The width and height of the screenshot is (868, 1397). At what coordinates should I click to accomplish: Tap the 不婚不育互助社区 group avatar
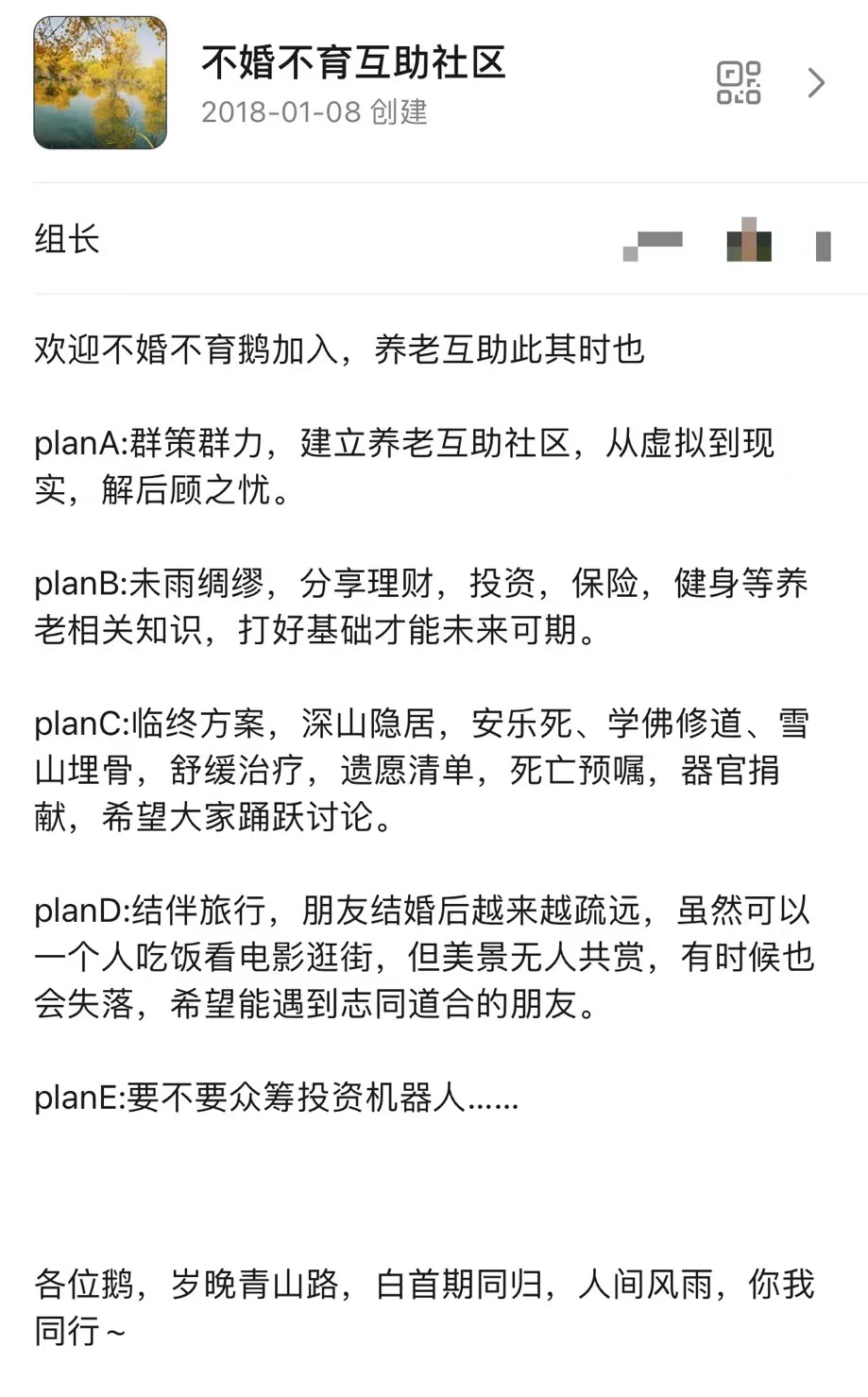coord(100,83)
